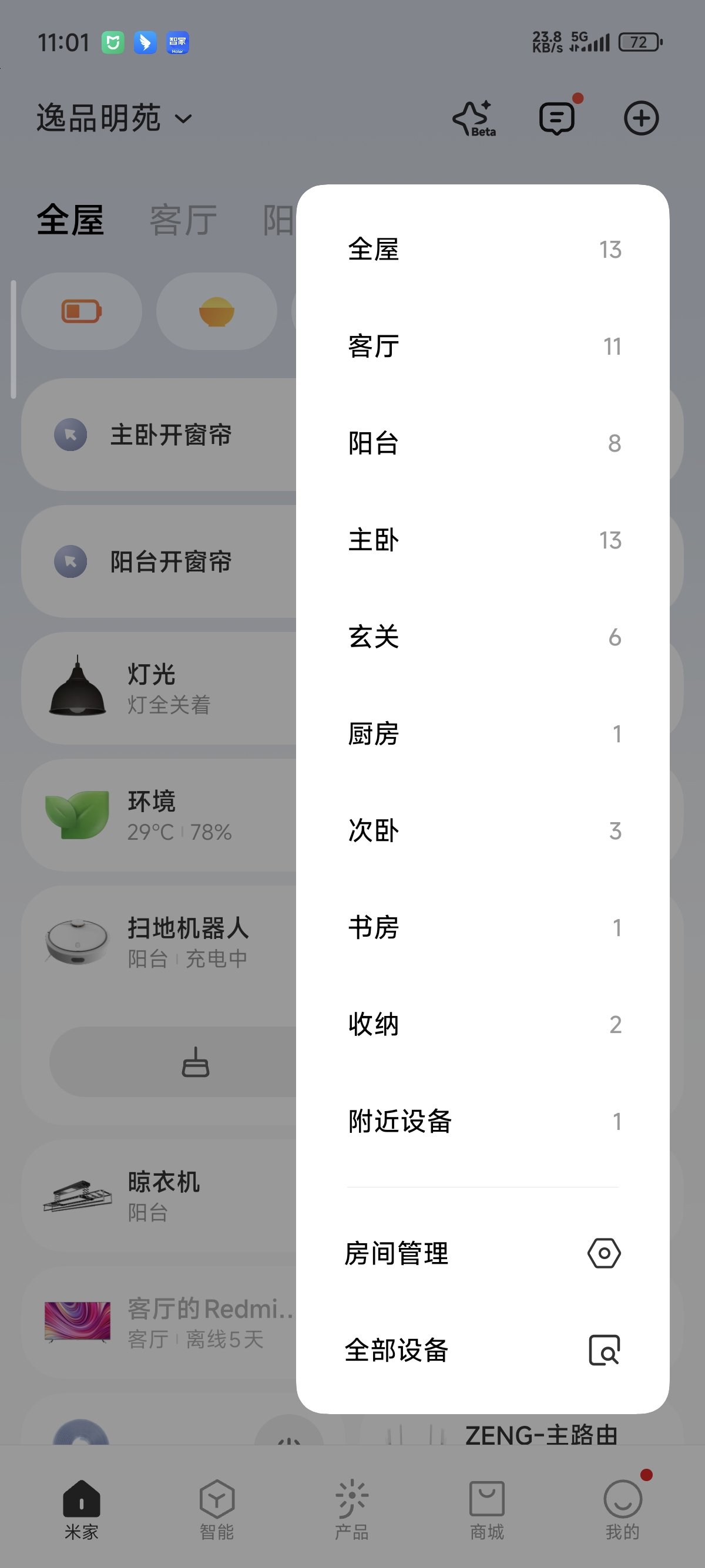Viewport: 705px width, 1568px height.
Task: Go to 次卧 room
Action: 482,830
